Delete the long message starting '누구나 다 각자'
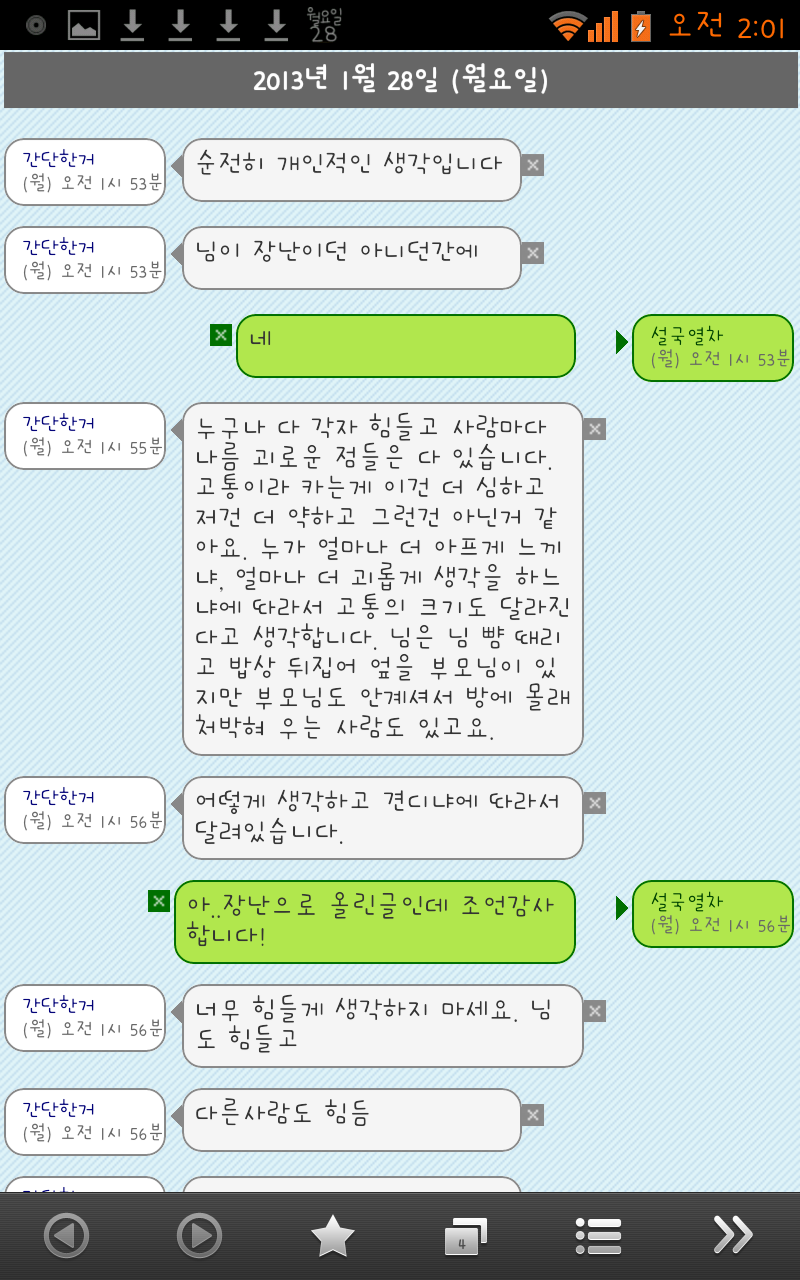Screen dimensions: 800x1280 click(595, 429)
